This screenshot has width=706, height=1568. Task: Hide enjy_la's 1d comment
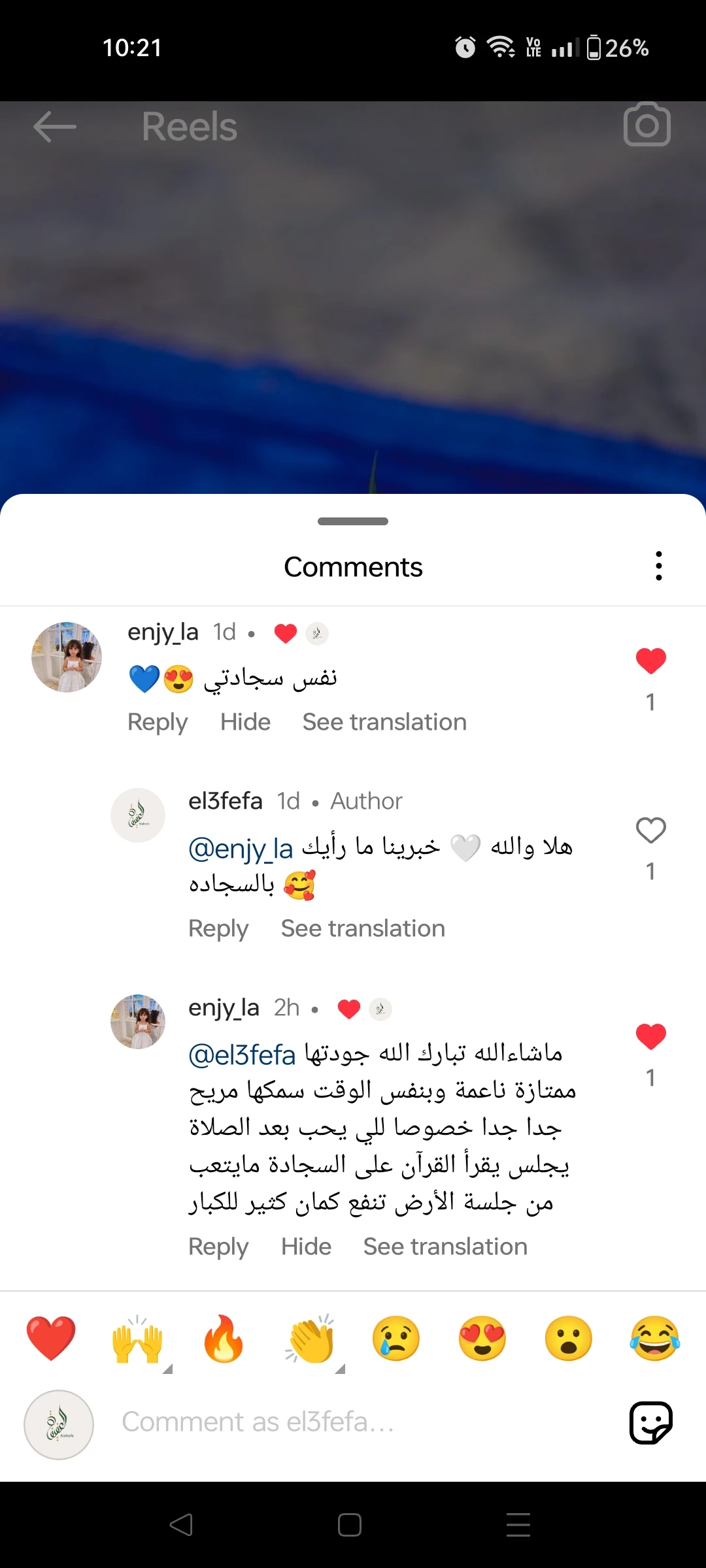(x=245, y=722)
